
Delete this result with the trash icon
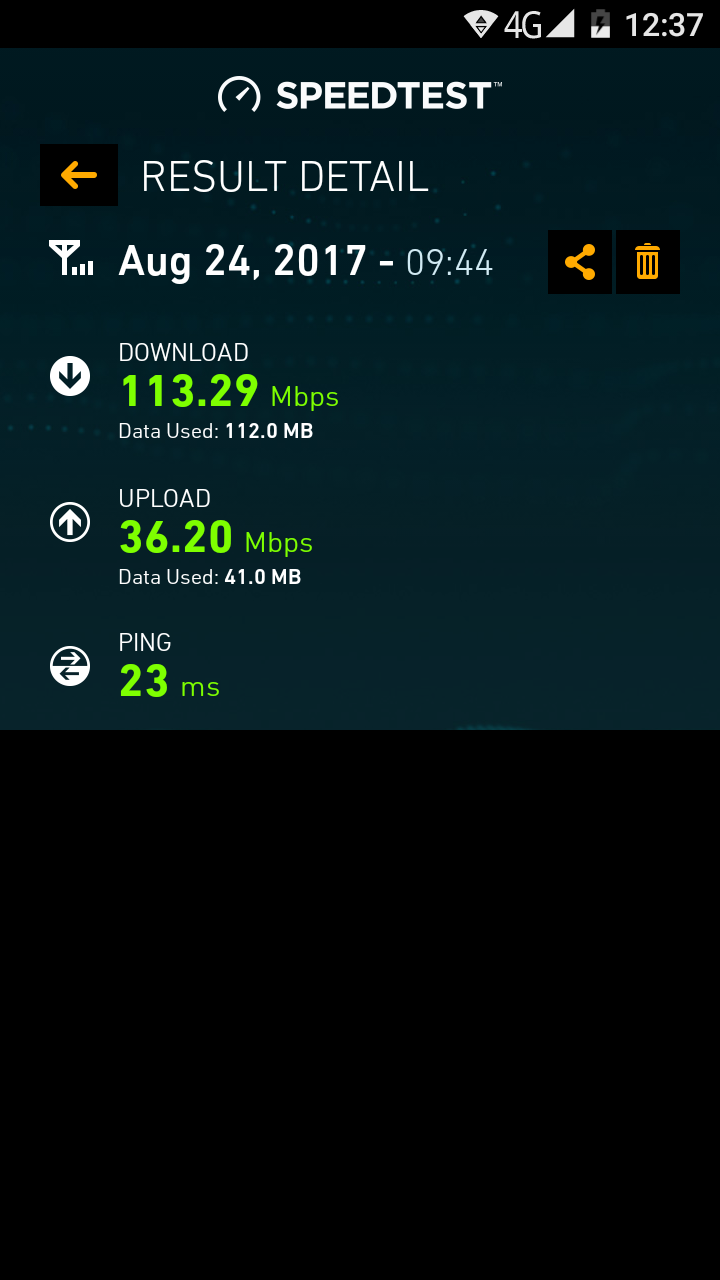click(x=648, y=262)
